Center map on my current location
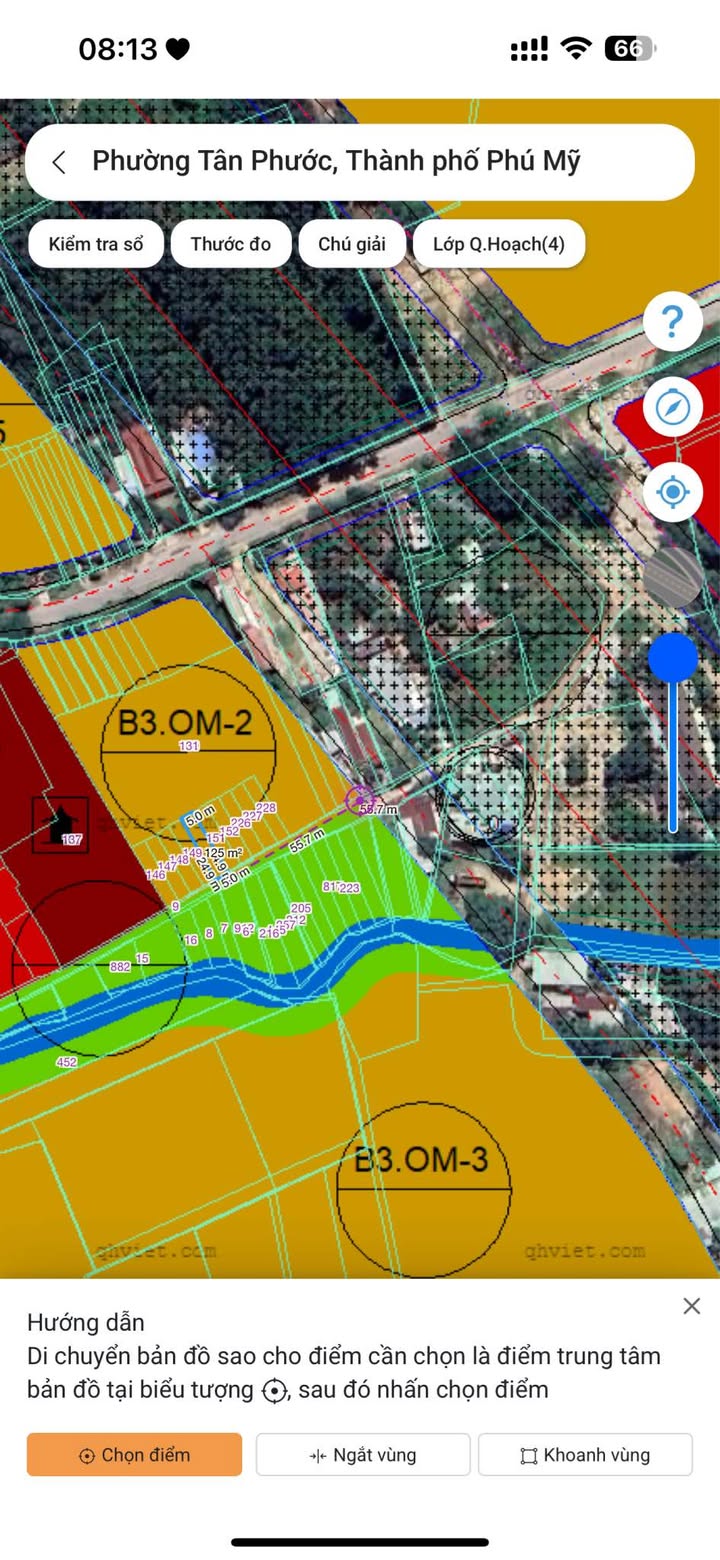The image size is (720, 1560). click(x=672, y=492)
